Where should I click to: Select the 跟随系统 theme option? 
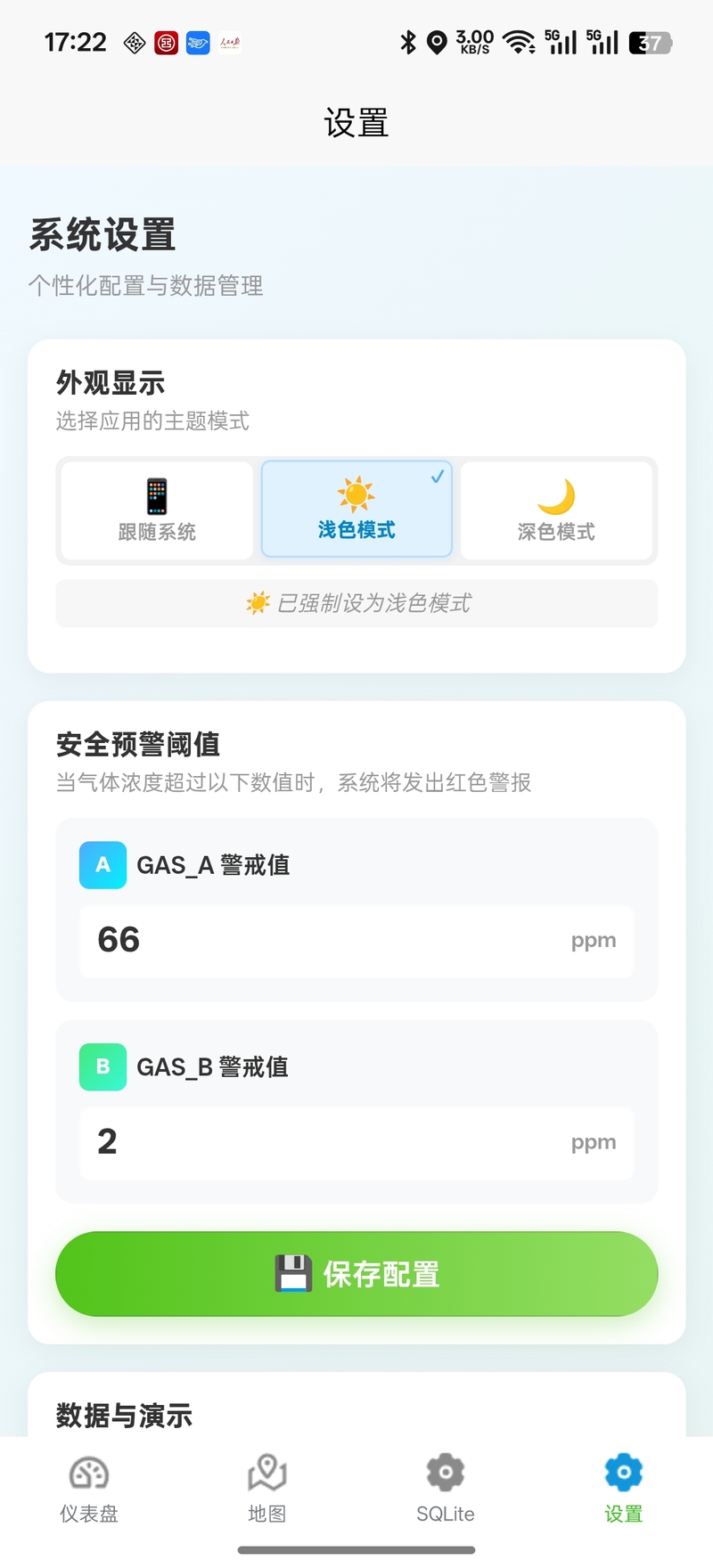(x=157, y=510)
